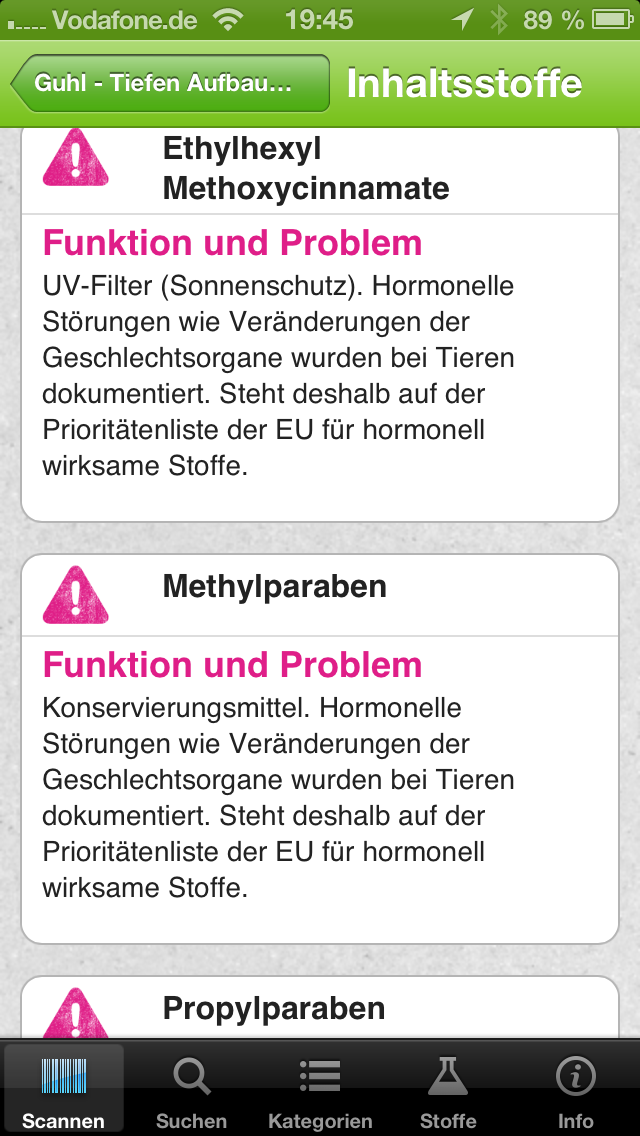Open the Info tab
The height and width of the screenshot is (1136, 640).
pyautogui.click(x=575, y=1089)
